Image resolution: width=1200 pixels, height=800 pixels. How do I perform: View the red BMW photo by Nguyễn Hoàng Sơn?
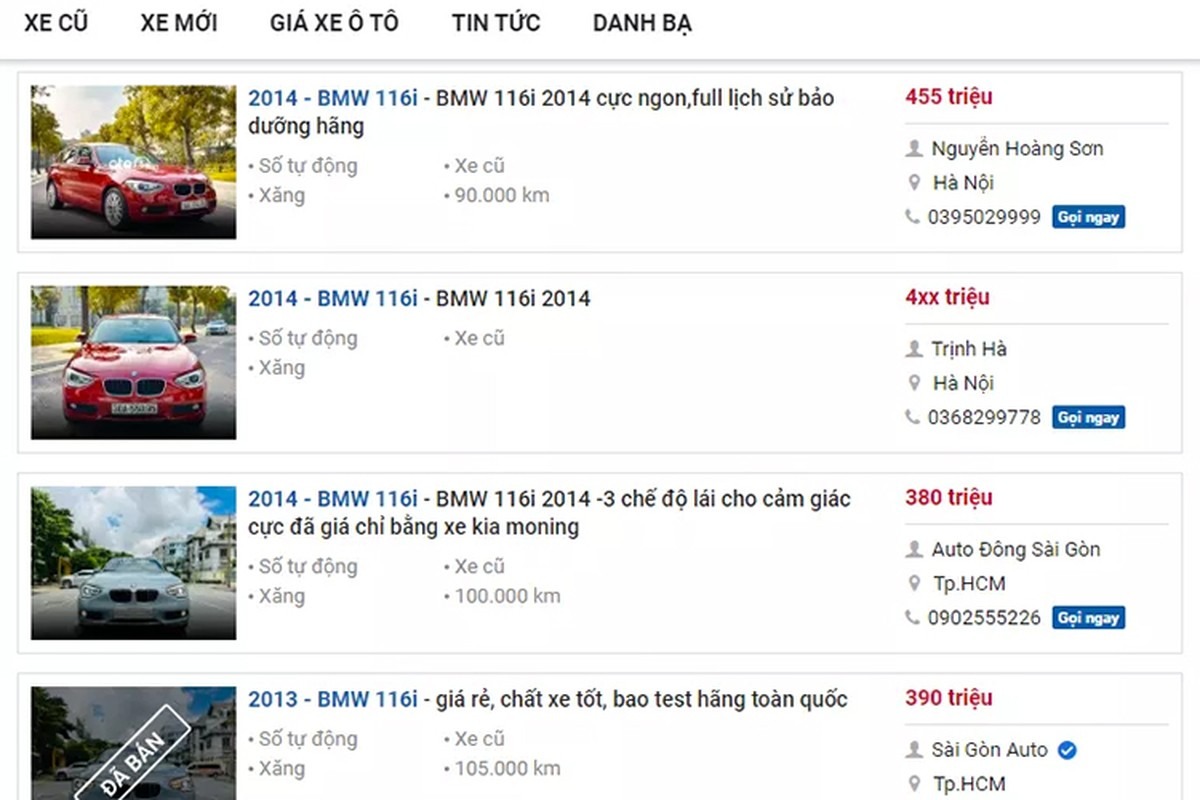[x=134, y=162]
